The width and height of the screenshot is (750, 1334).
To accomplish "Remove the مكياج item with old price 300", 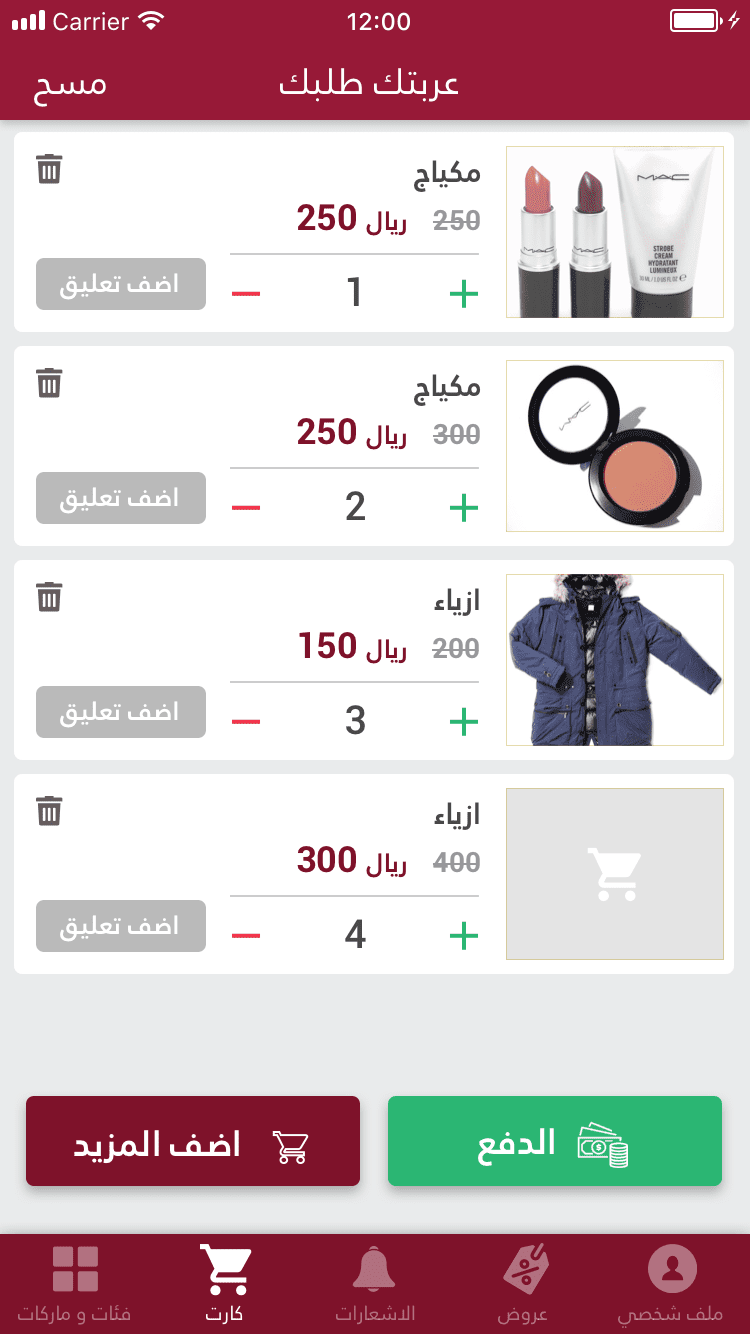I will [49, 383].
